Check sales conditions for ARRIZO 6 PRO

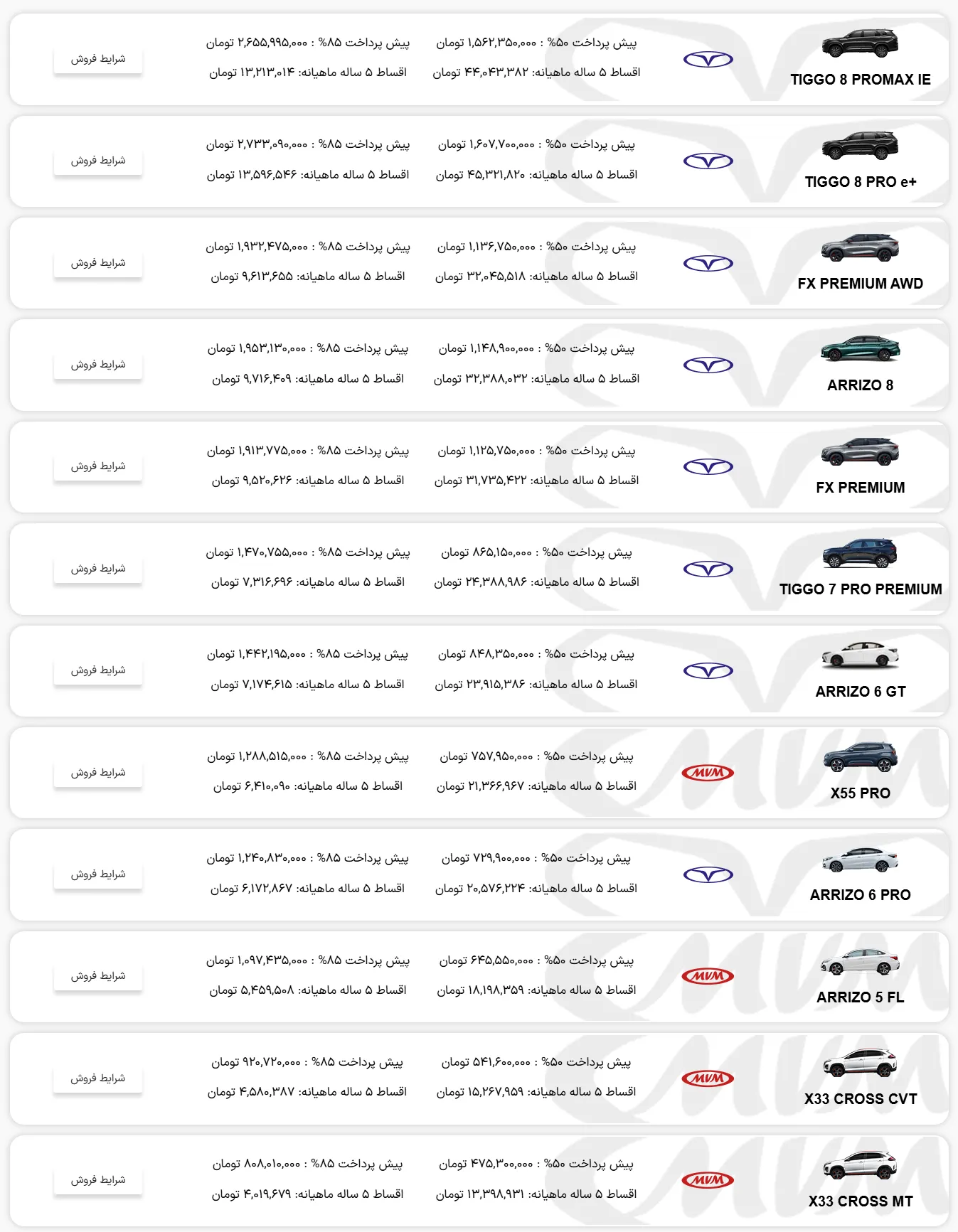point(98,874)
